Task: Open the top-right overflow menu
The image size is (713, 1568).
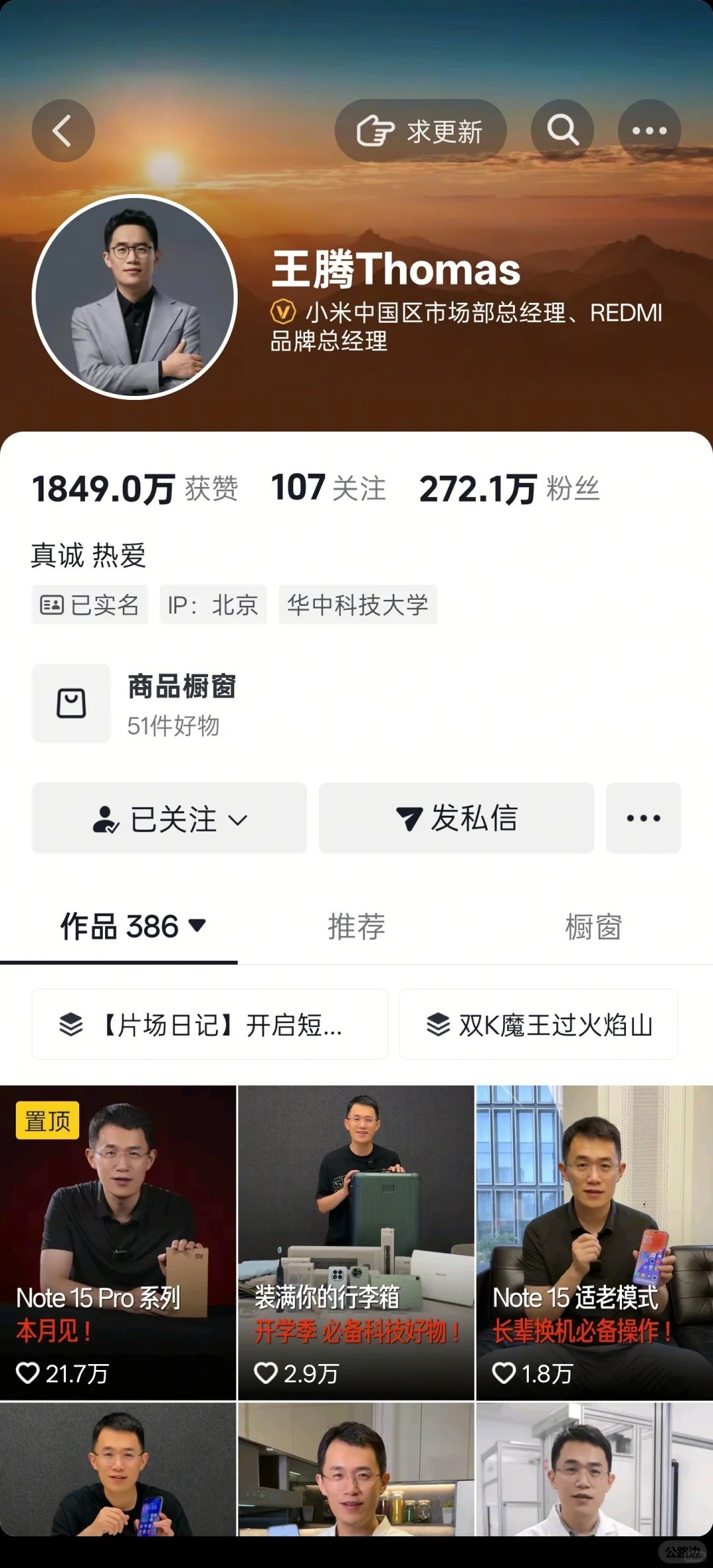Action: pyautogui.click(x=649, y=131)
